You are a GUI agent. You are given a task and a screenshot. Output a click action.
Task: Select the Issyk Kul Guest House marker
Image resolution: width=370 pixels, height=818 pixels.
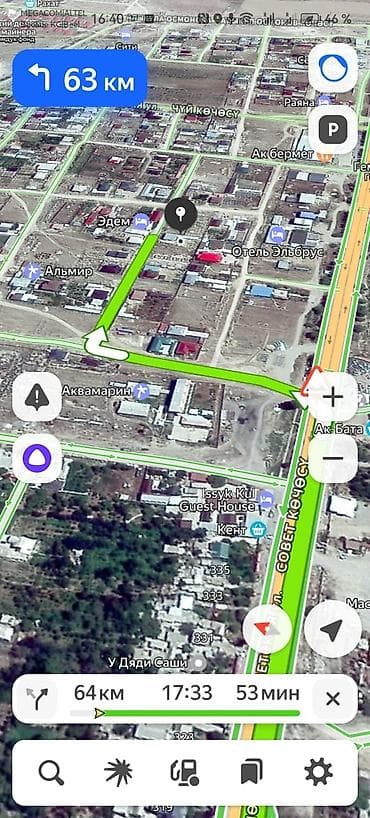266,499
